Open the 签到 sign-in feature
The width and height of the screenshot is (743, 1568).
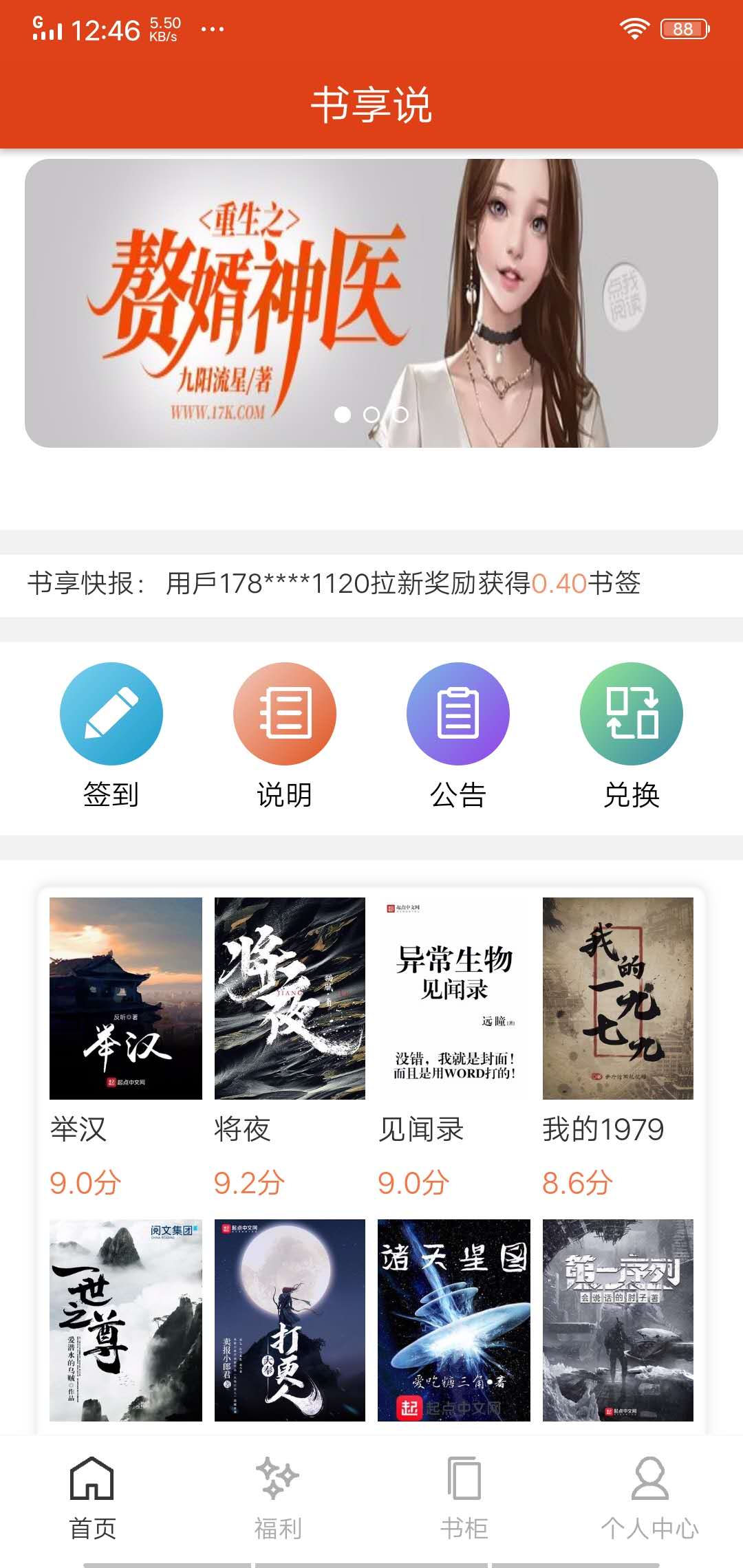tap(113, 714)
